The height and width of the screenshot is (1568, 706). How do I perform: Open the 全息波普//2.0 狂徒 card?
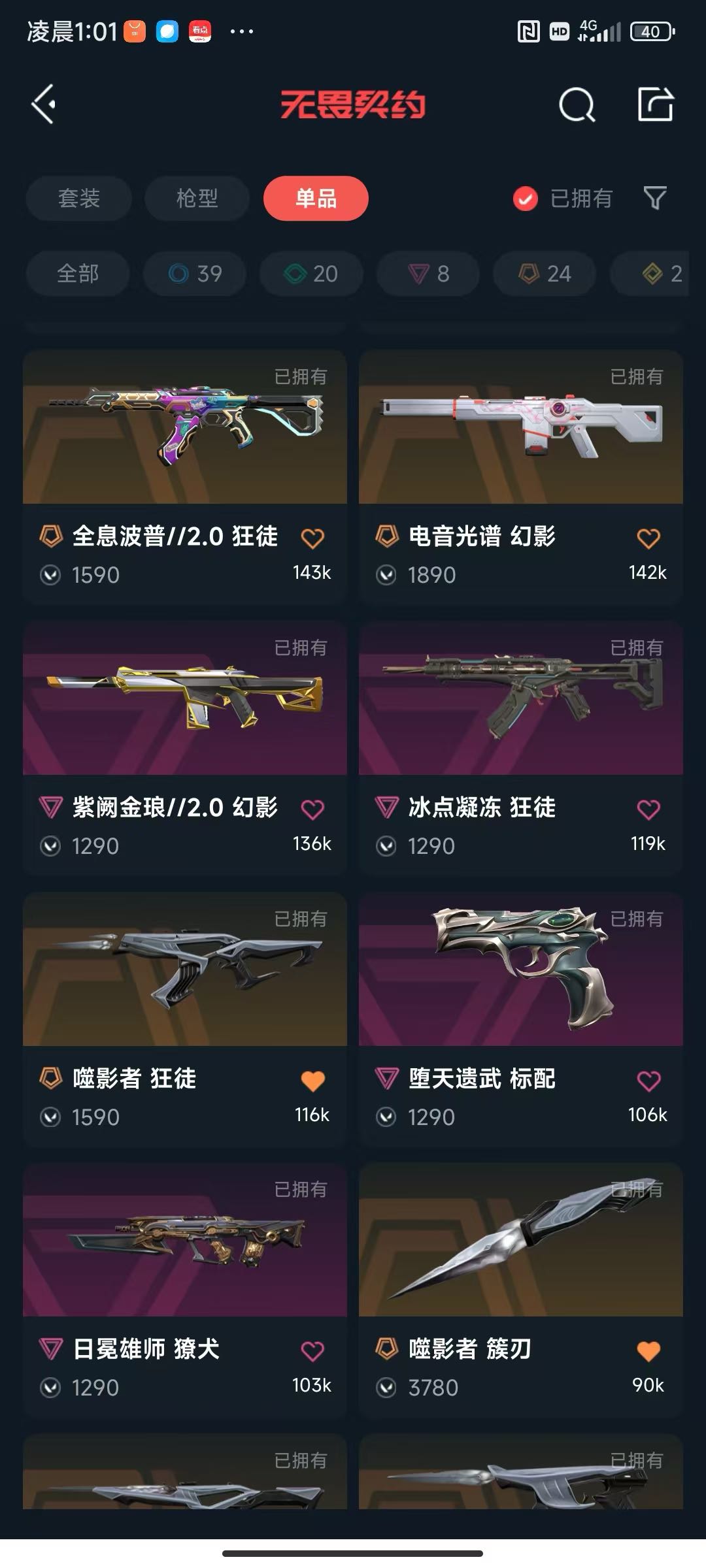(x=185, y=477)
